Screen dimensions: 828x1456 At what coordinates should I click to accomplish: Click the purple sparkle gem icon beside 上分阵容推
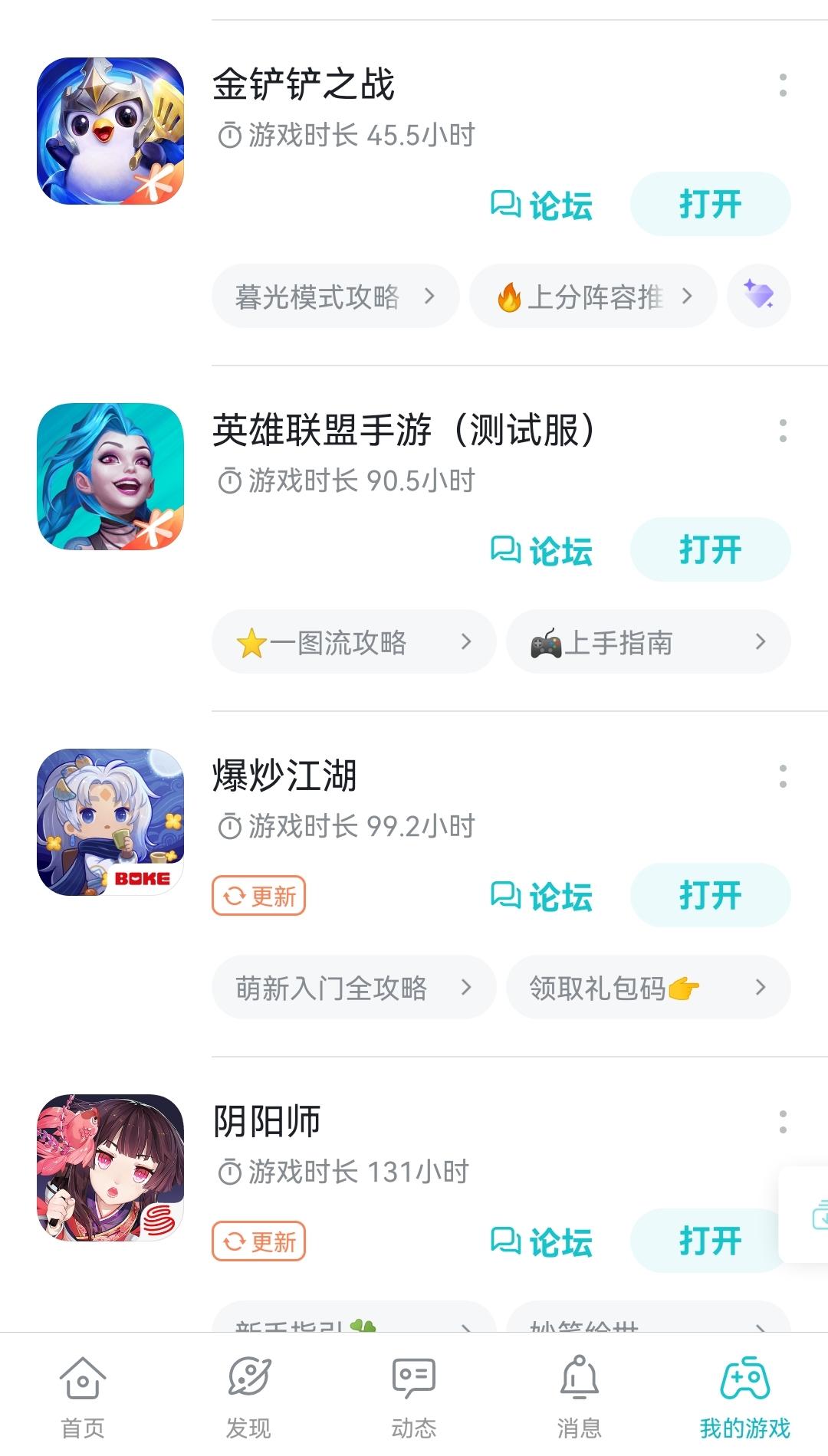[x=758, y=295]
